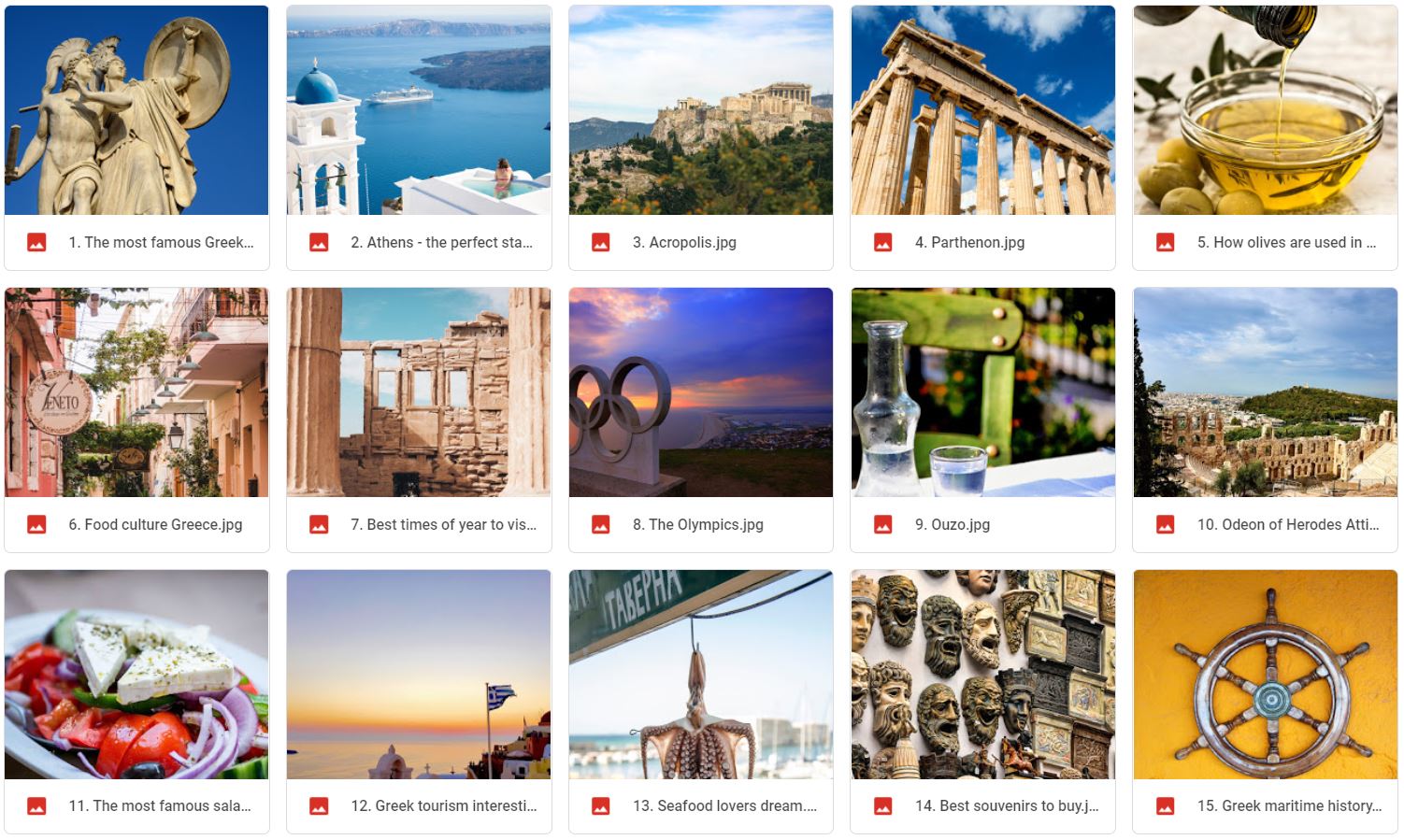Open Greek maritime history image
Image resolution: width=1404 pixels, height=840 pixels.
1265,676
